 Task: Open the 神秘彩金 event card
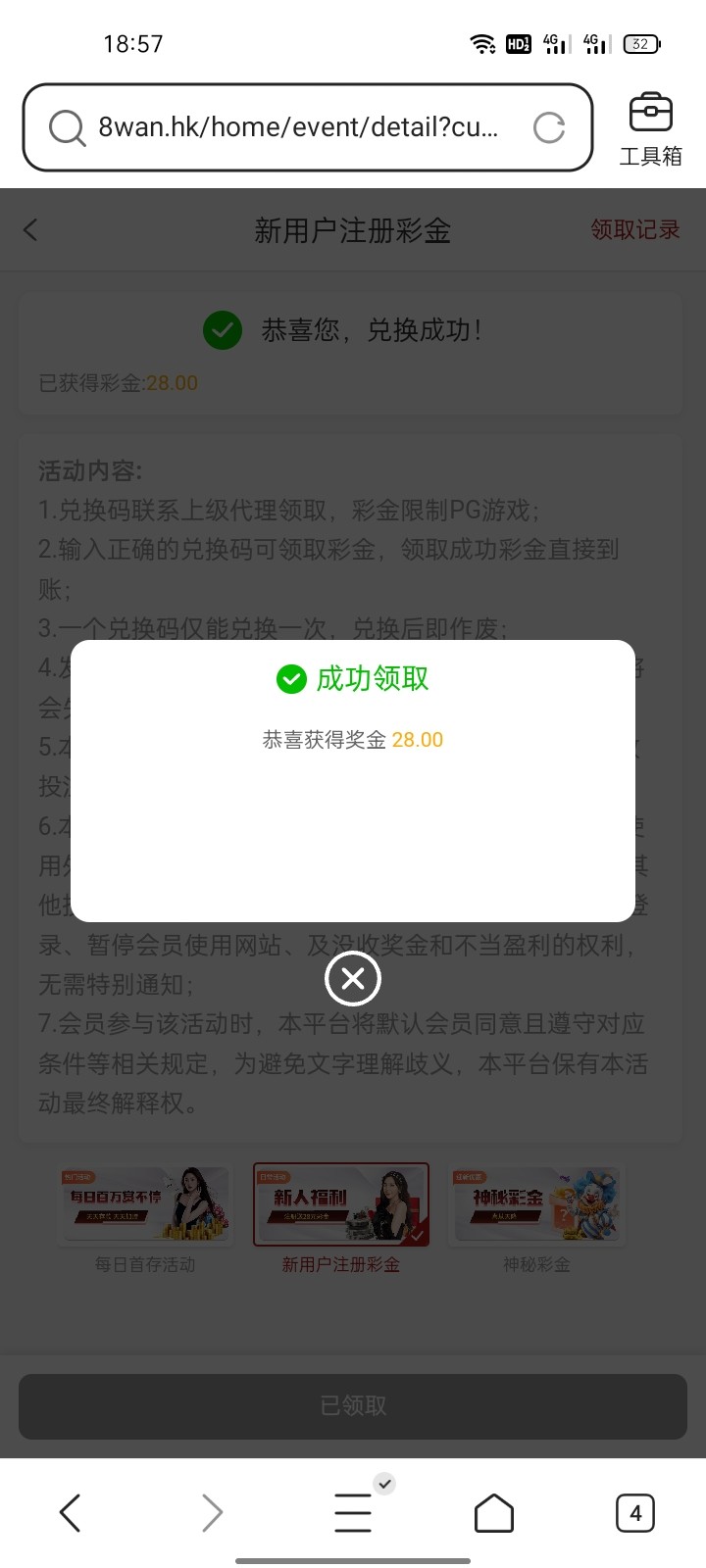tap(536, 1220)
